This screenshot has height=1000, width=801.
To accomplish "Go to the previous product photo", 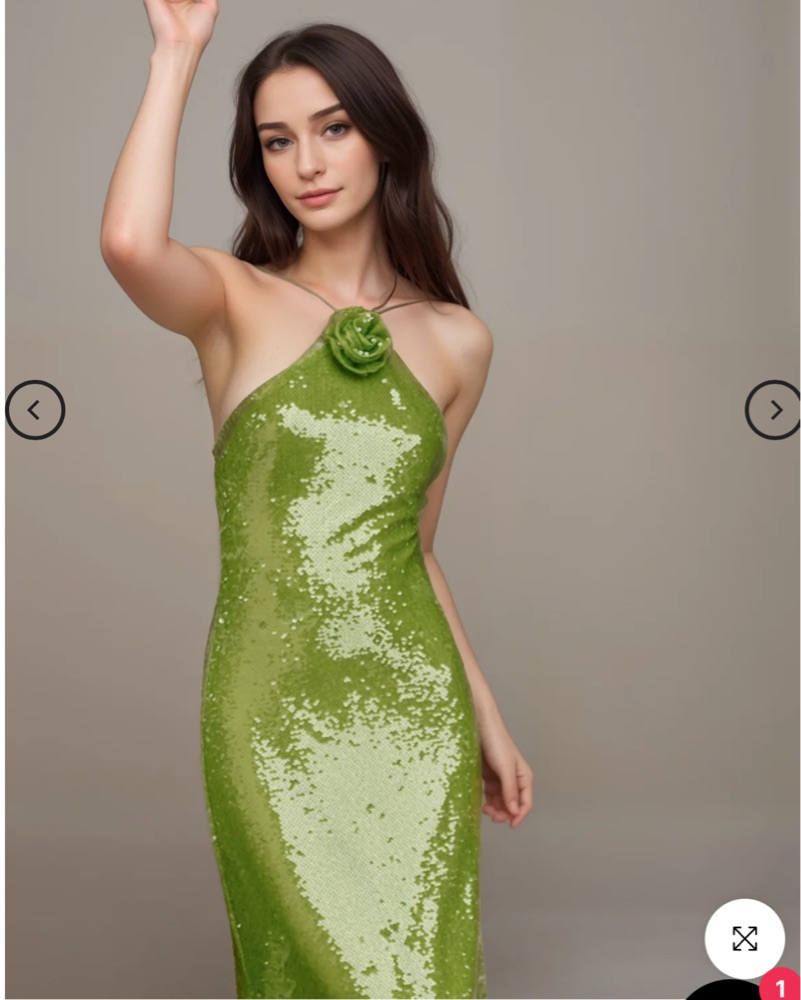I will tap(35, 410).
